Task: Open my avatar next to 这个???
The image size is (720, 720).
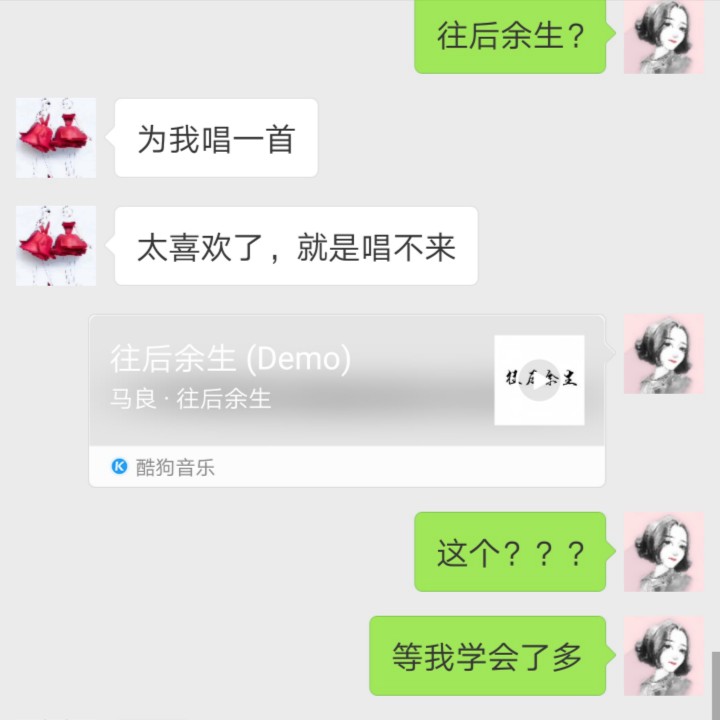Action: coord(664,552)
